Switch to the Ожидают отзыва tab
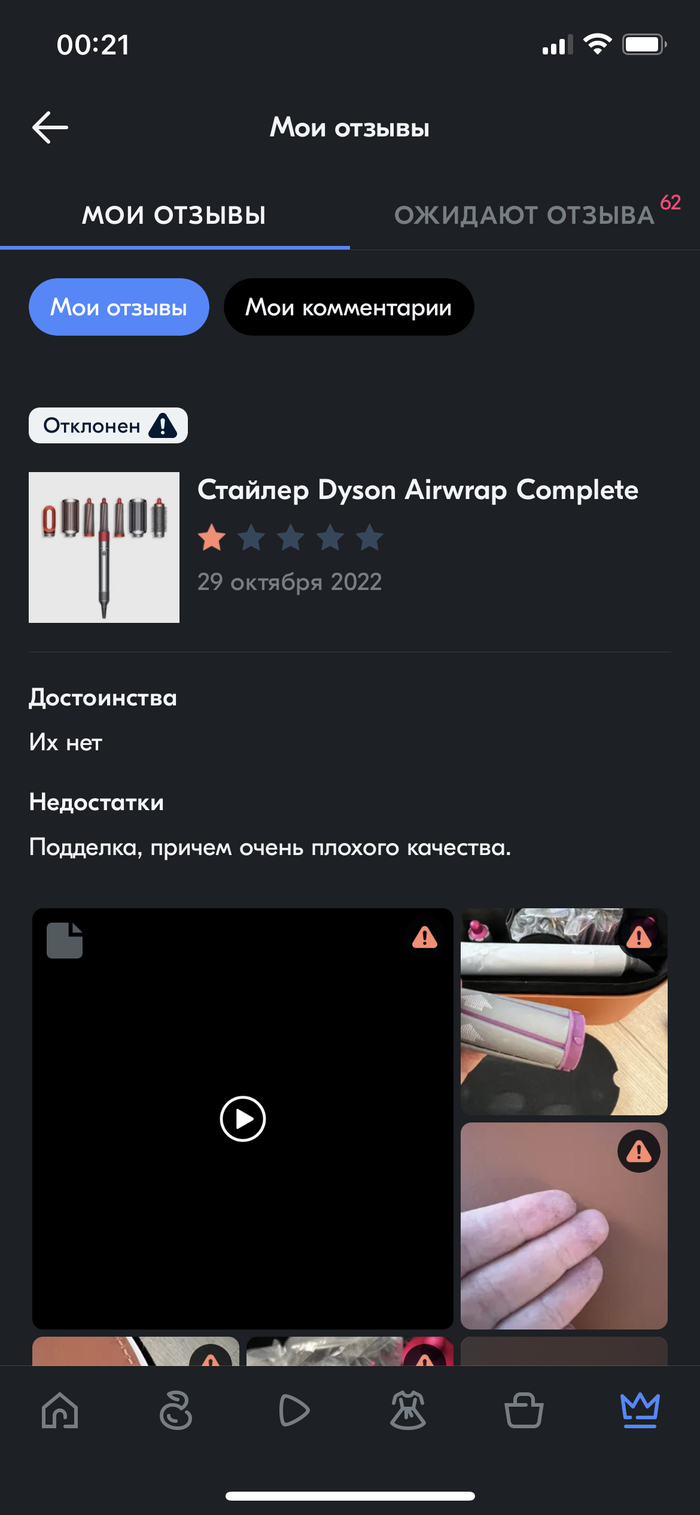The image size is (700, 1515). point(524,215)
